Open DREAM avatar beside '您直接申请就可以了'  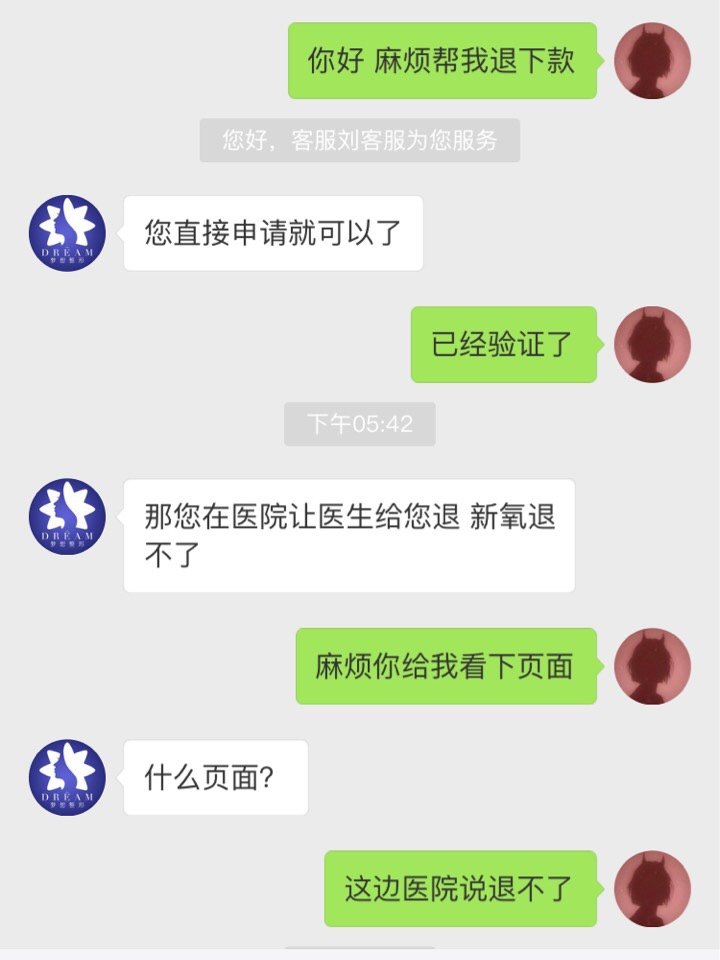tap(67, 233)
